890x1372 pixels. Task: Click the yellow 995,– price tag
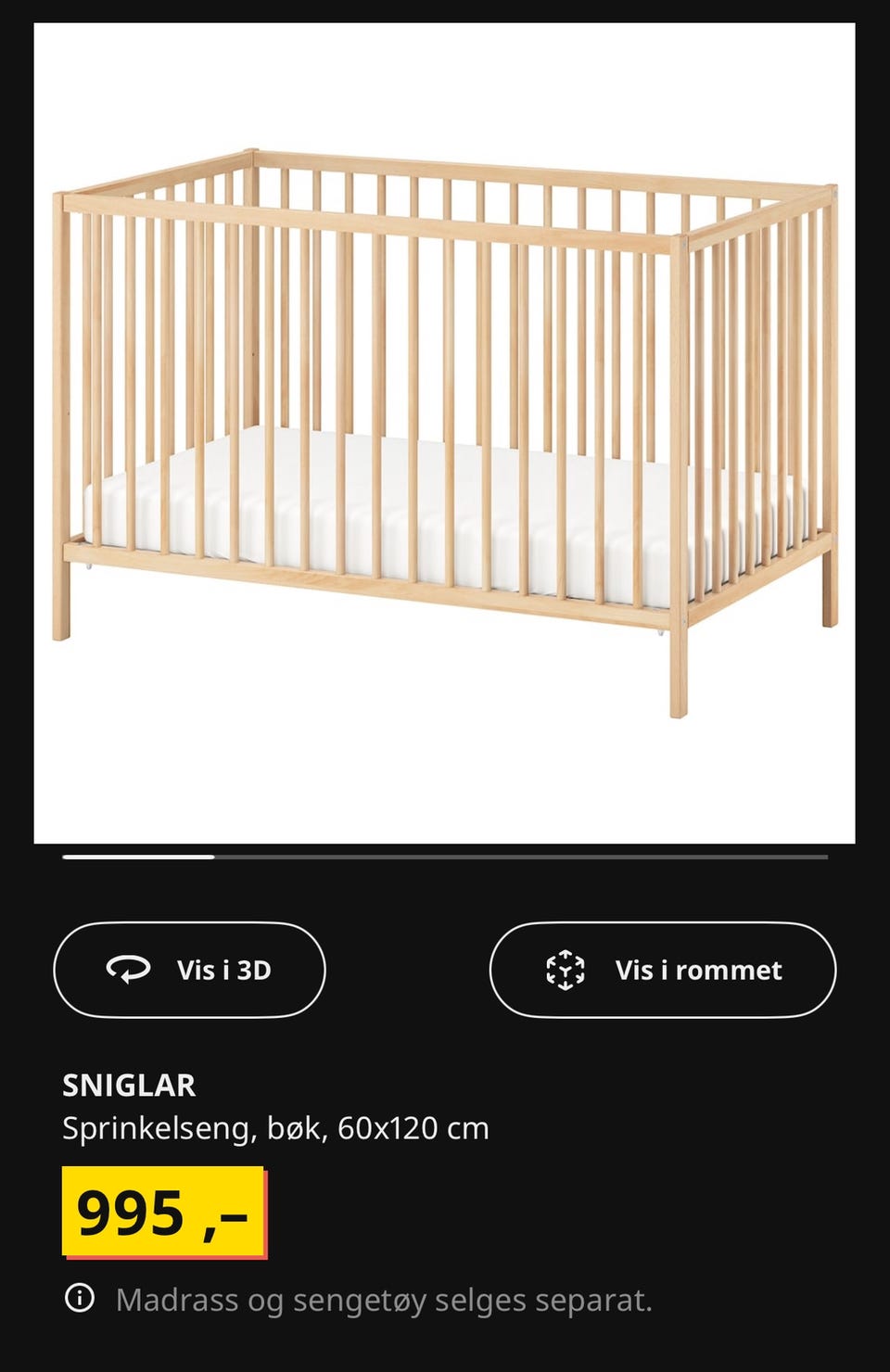tap(165, 1211)
